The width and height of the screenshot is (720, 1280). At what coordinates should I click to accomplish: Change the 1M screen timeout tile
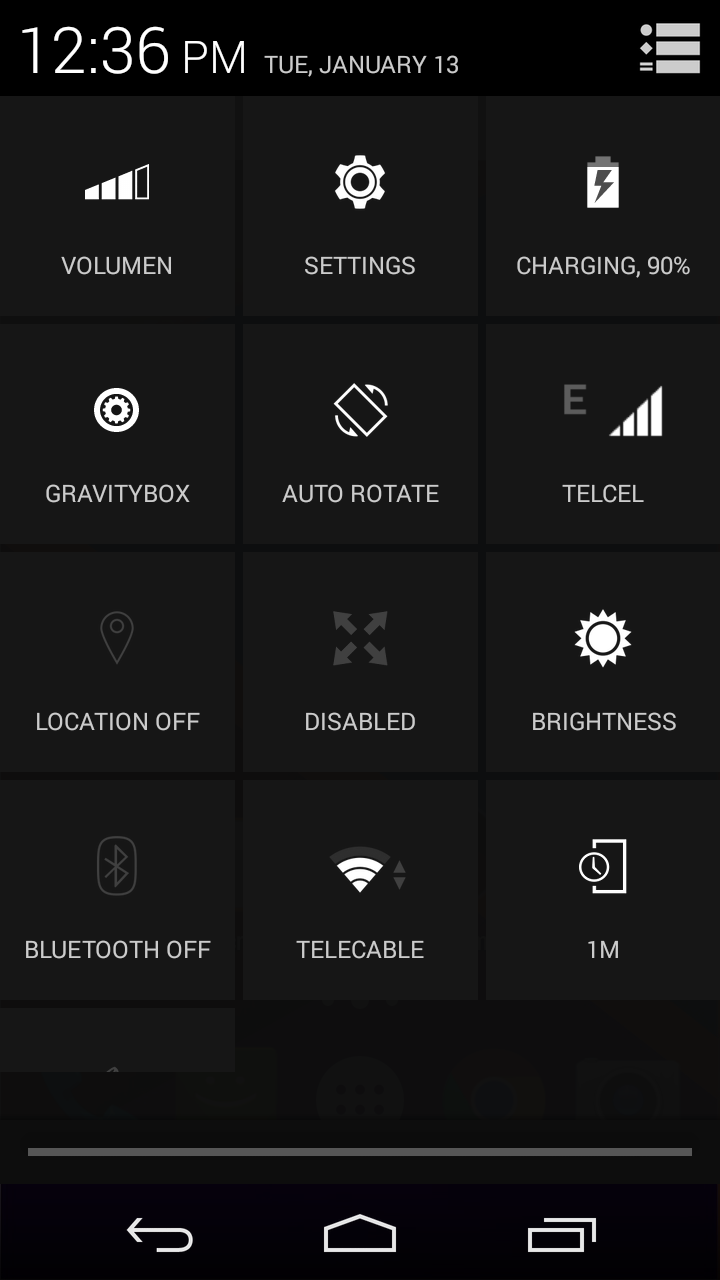click(603, 890)
